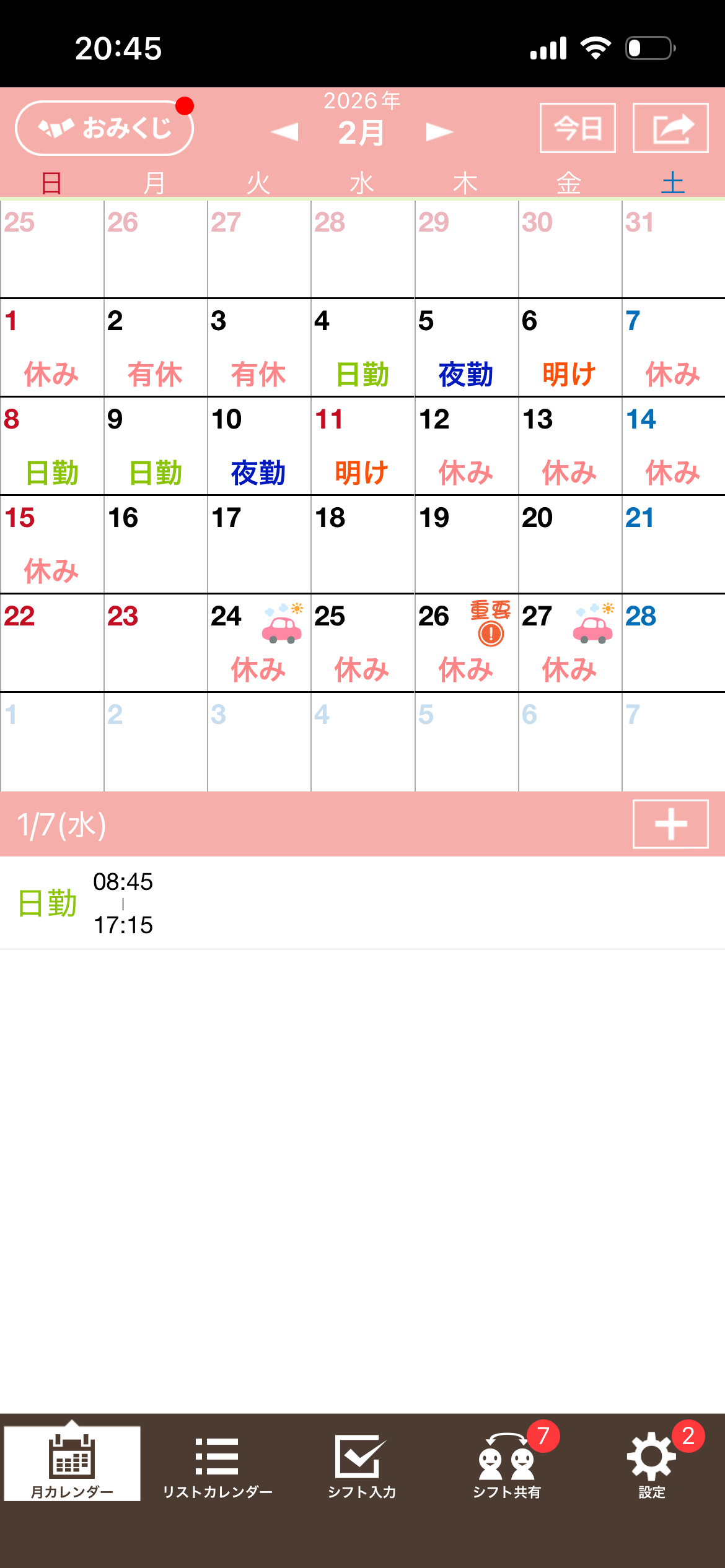Viewport: 725px width, 1568px height.
Task: Switch to the シフト入力 tab
Action: (x=362, y=1465)
